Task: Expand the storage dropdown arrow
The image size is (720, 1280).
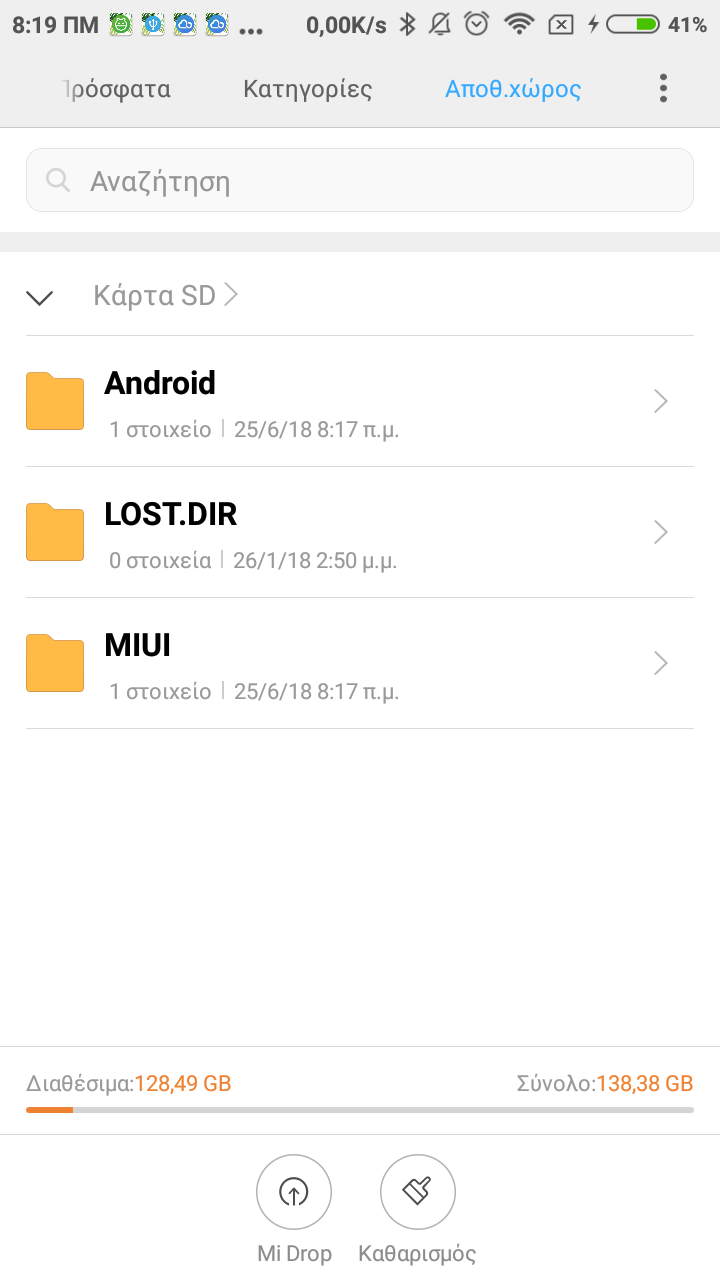Action: (40, 296)
